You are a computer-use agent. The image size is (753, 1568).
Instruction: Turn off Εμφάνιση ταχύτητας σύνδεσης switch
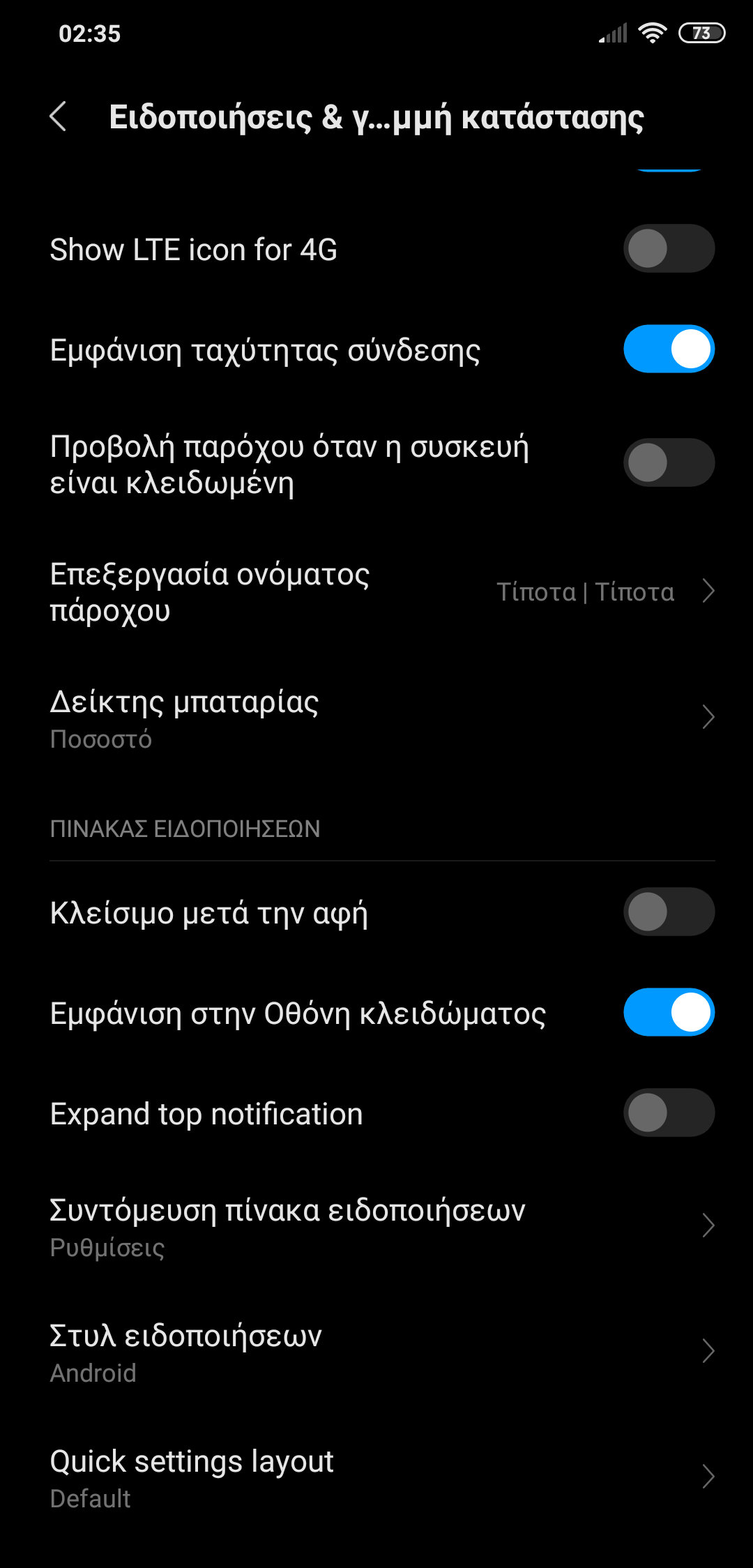tap(668, 349)
